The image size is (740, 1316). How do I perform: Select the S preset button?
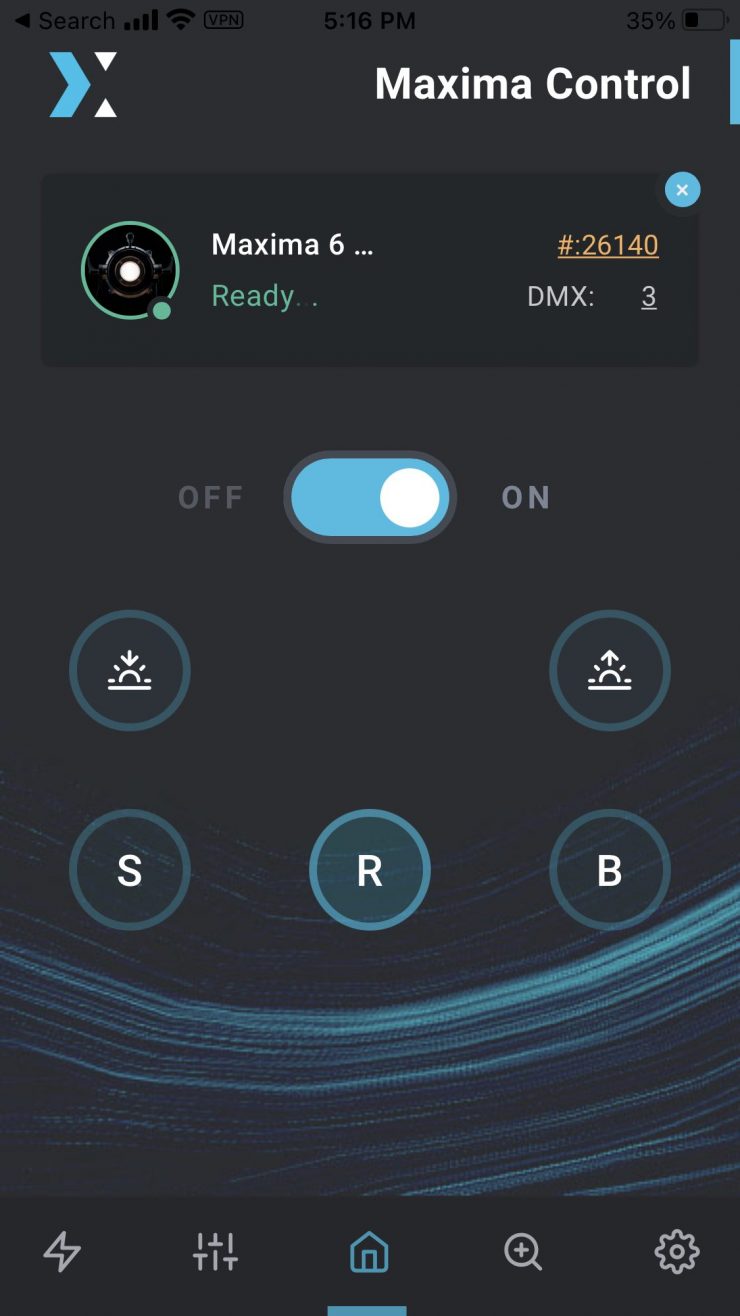click(130, 871)
